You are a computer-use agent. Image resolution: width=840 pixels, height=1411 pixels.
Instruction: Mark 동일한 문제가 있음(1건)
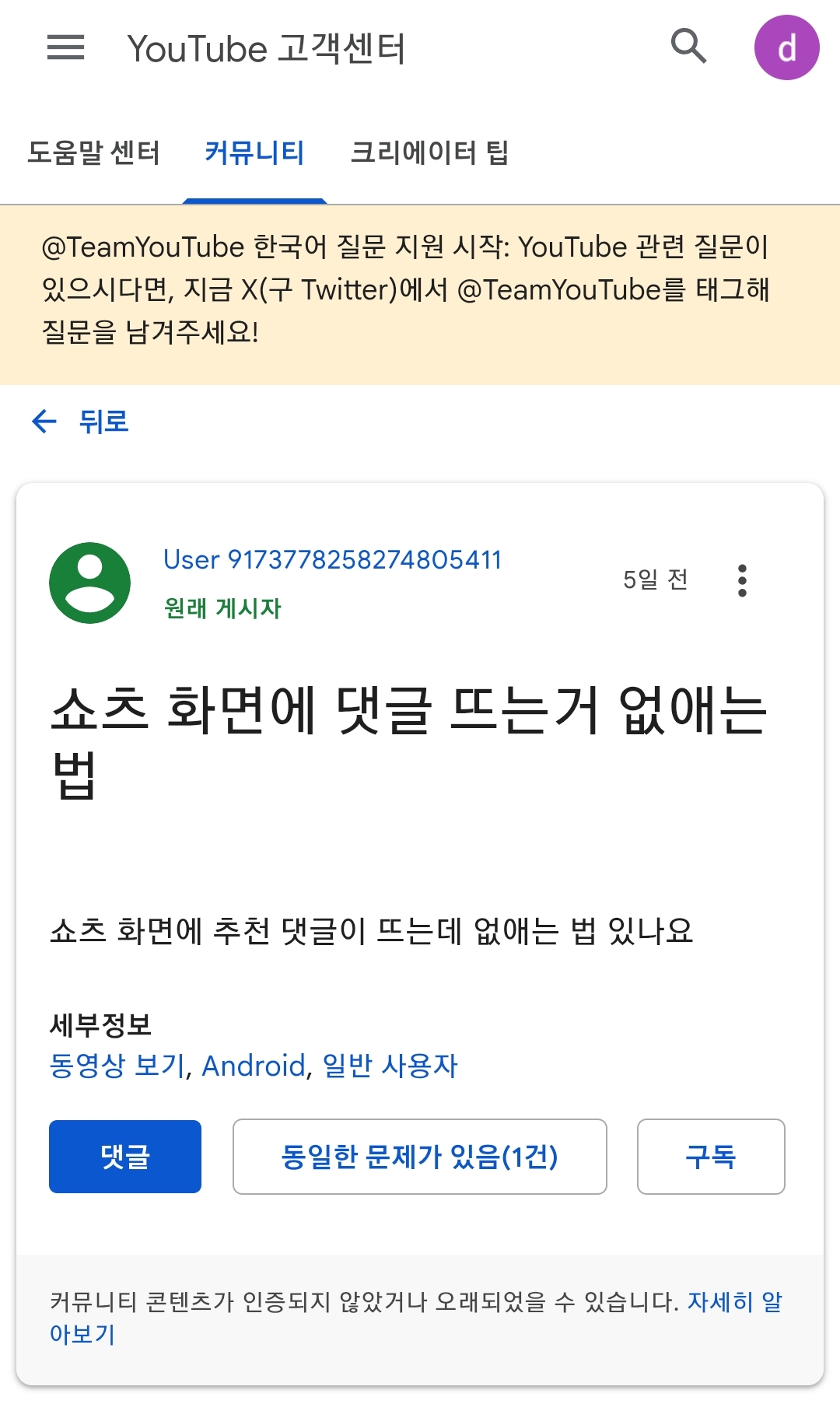(420, 1157)
